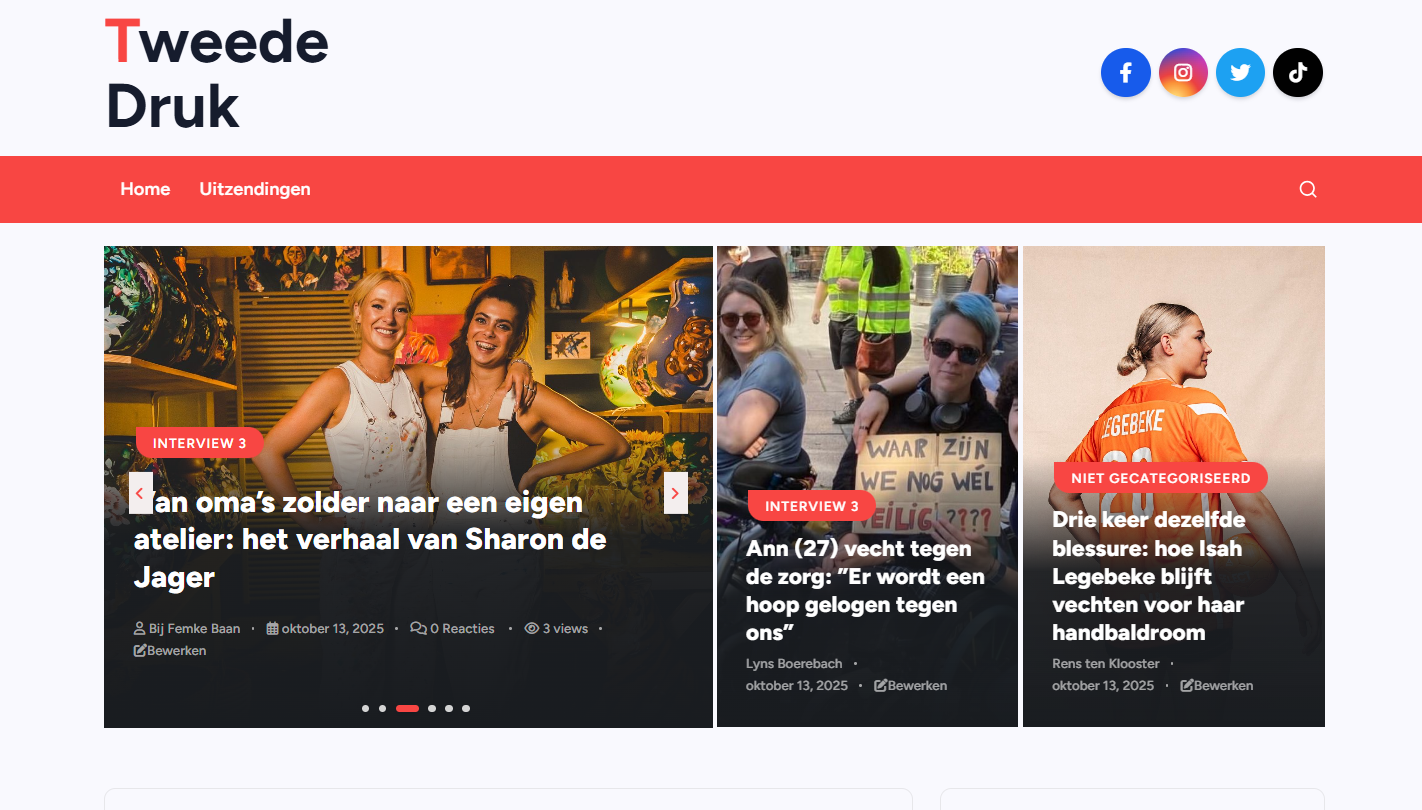Screen dimensions: 1422x810
Task: Open the Niet gecategoriseerd category badge
Action: tap(1160, 478)
